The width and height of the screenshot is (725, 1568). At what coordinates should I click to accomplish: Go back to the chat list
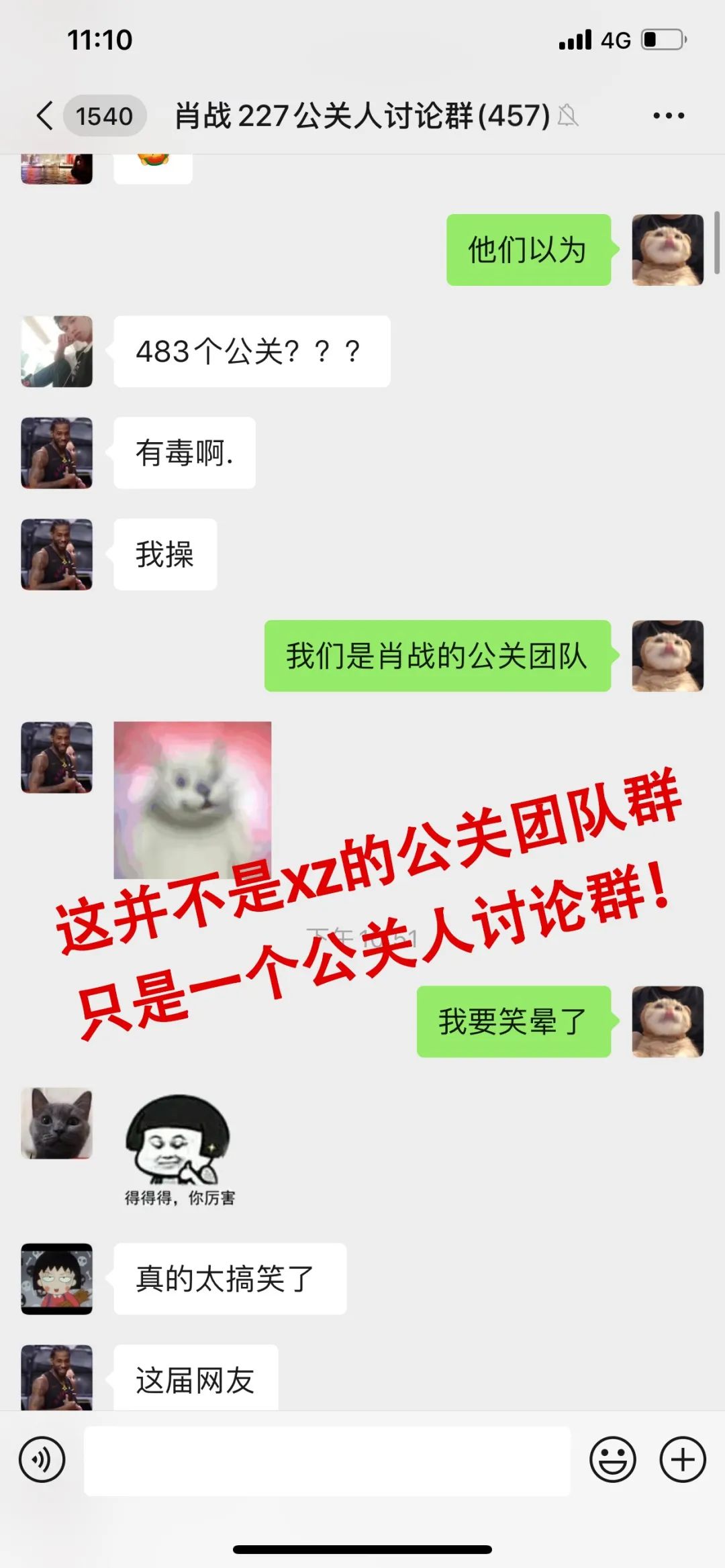(46, 116)
